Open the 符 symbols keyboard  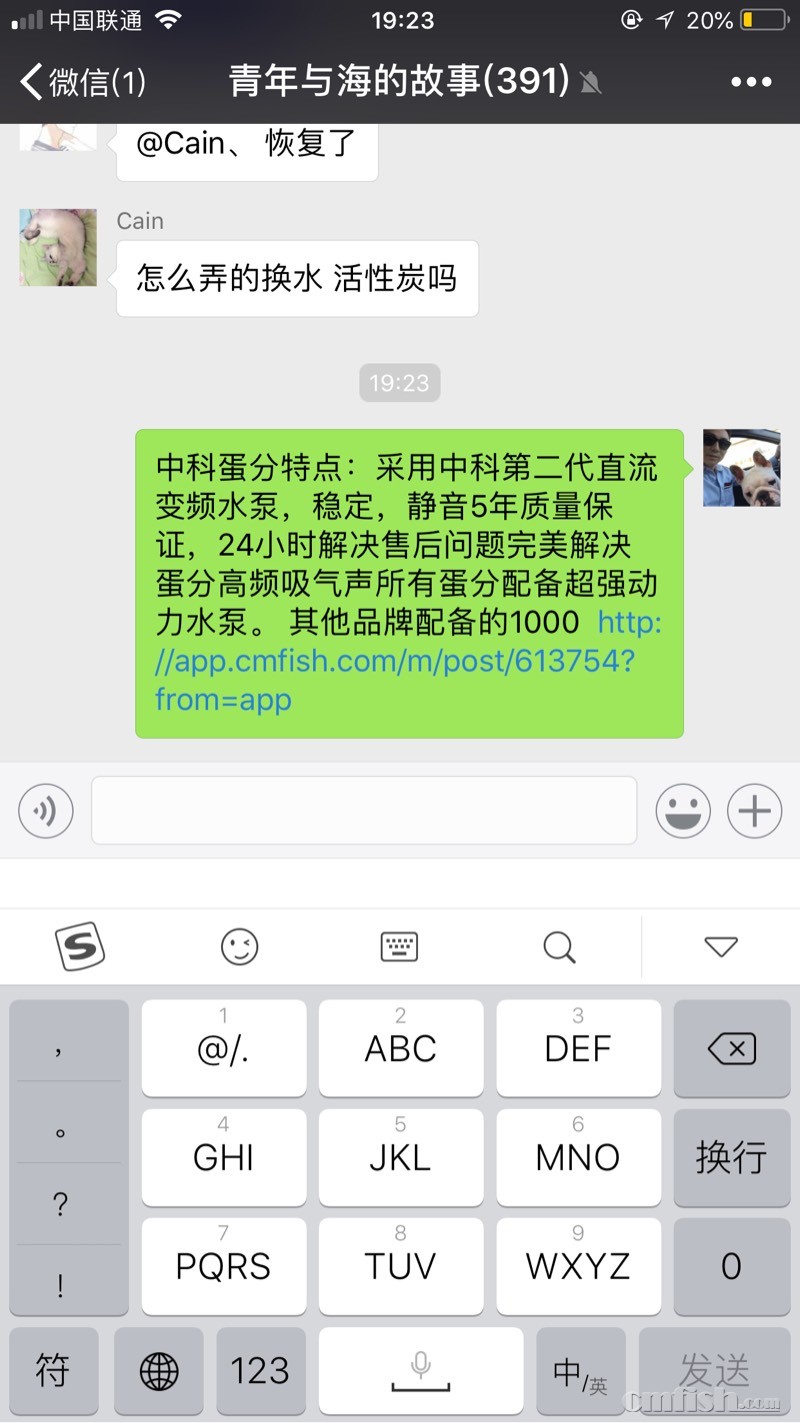coord(54,1370)
